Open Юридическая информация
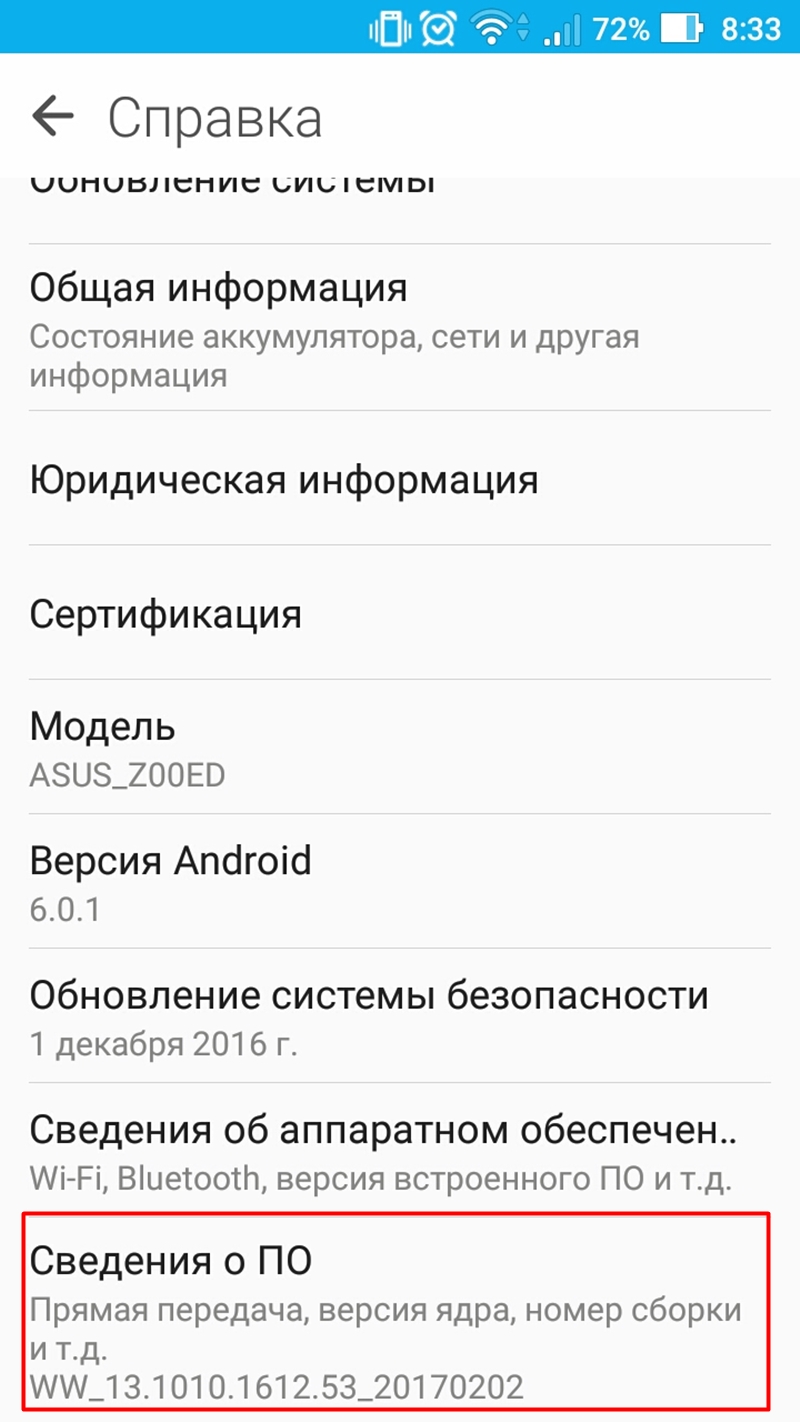The image size is (800, 1422). coord(400,478)
